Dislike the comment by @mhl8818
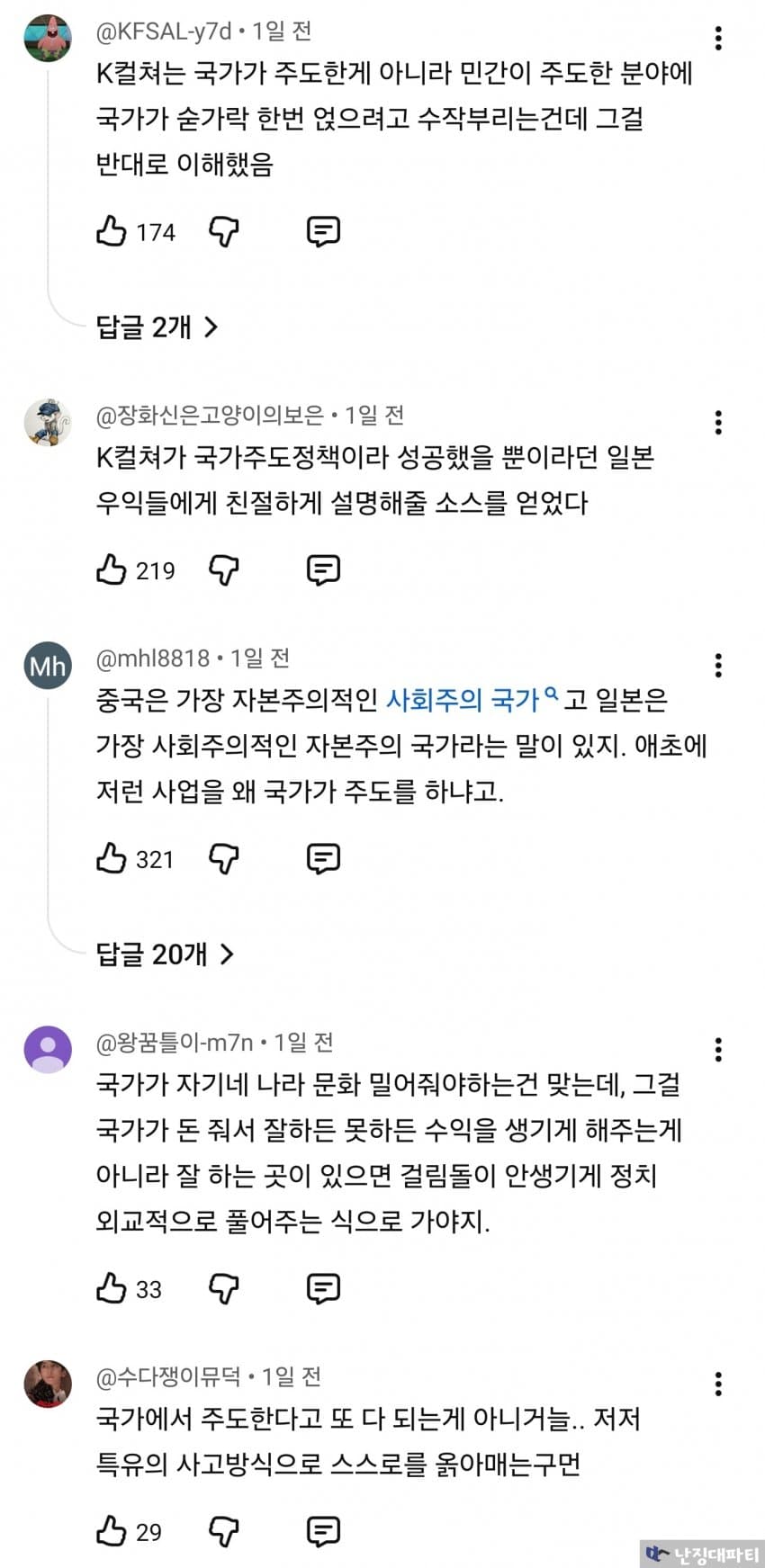This screenshot has width=765, height=1568. (x=224, y=859)
